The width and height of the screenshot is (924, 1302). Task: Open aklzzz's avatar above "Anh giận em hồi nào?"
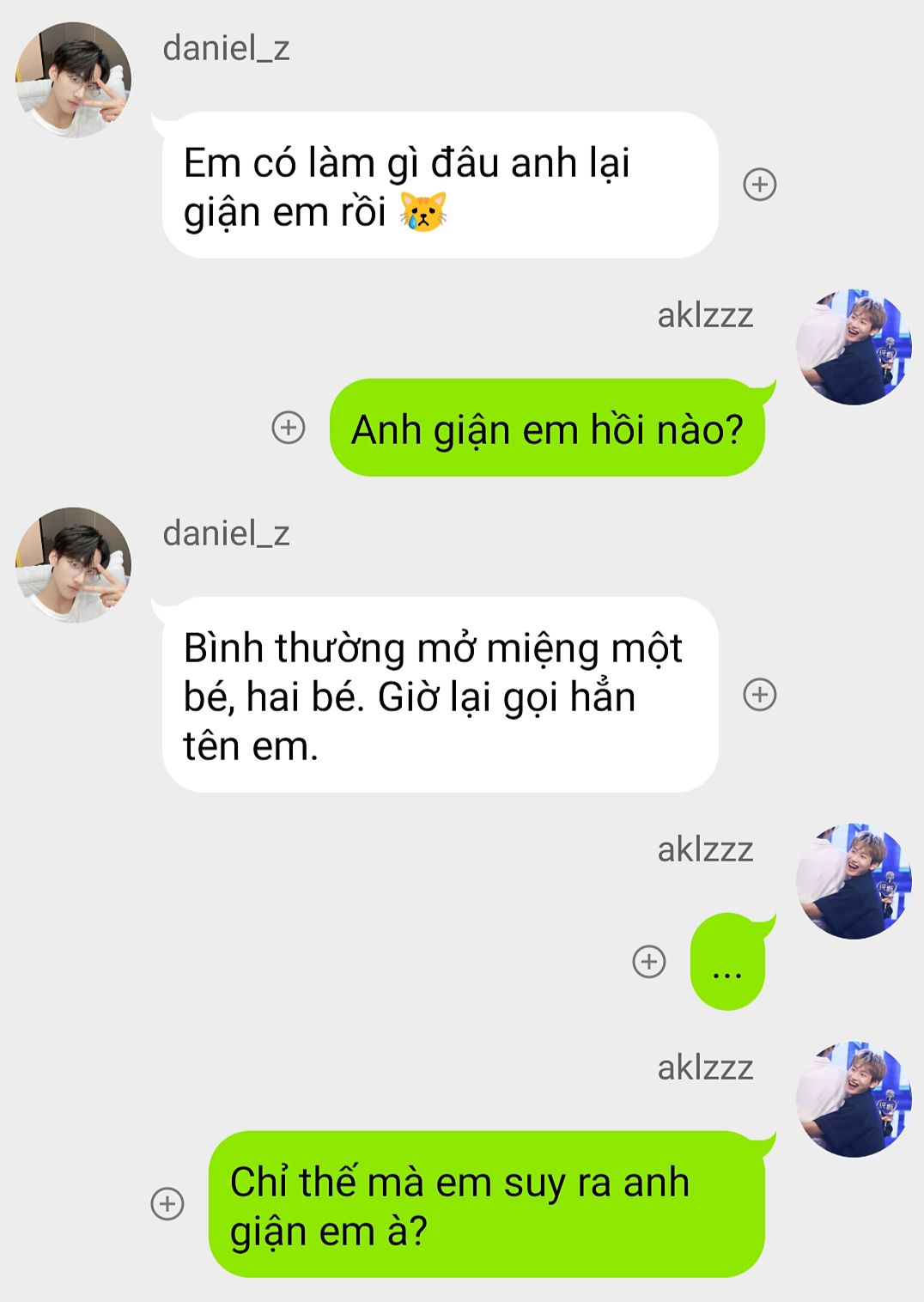pos(854,347)
